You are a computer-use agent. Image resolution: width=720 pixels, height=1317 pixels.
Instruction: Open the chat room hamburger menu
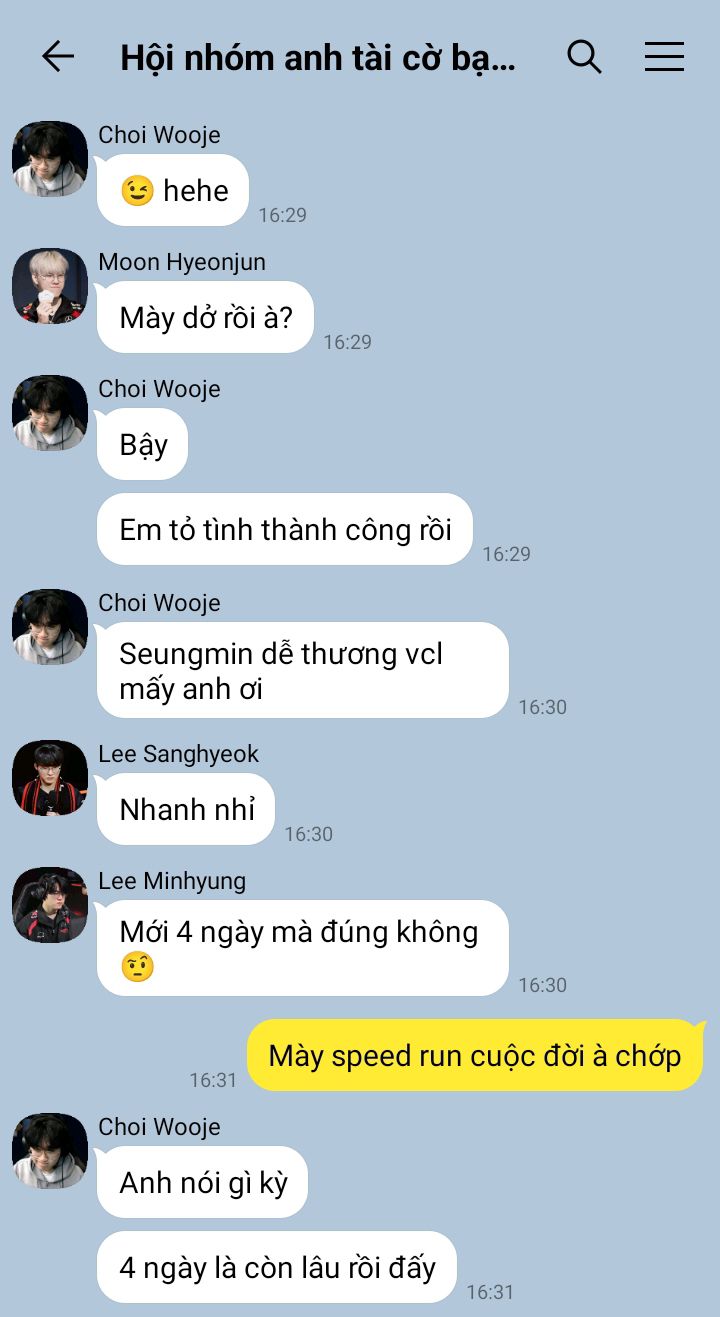point(664,57)
